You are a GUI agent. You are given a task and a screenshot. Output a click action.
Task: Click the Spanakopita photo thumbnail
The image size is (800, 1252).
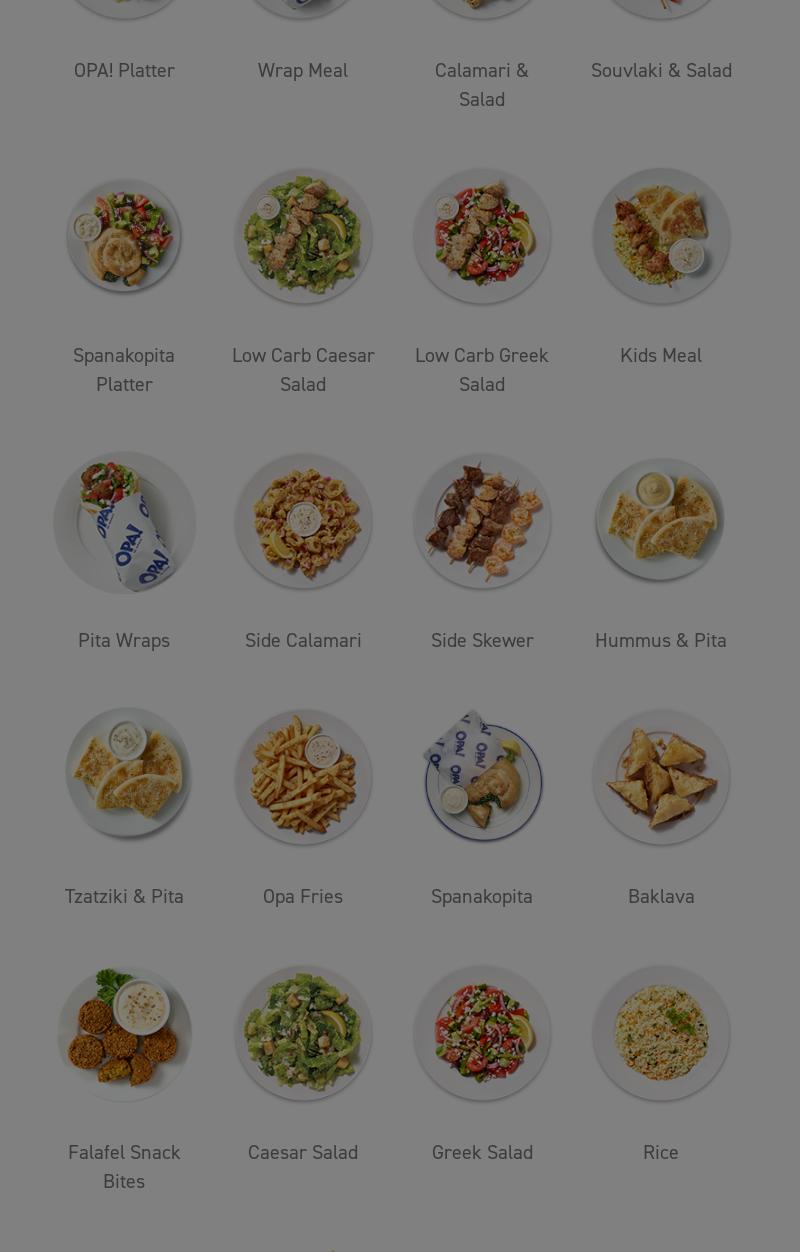[x=482, y=777]
